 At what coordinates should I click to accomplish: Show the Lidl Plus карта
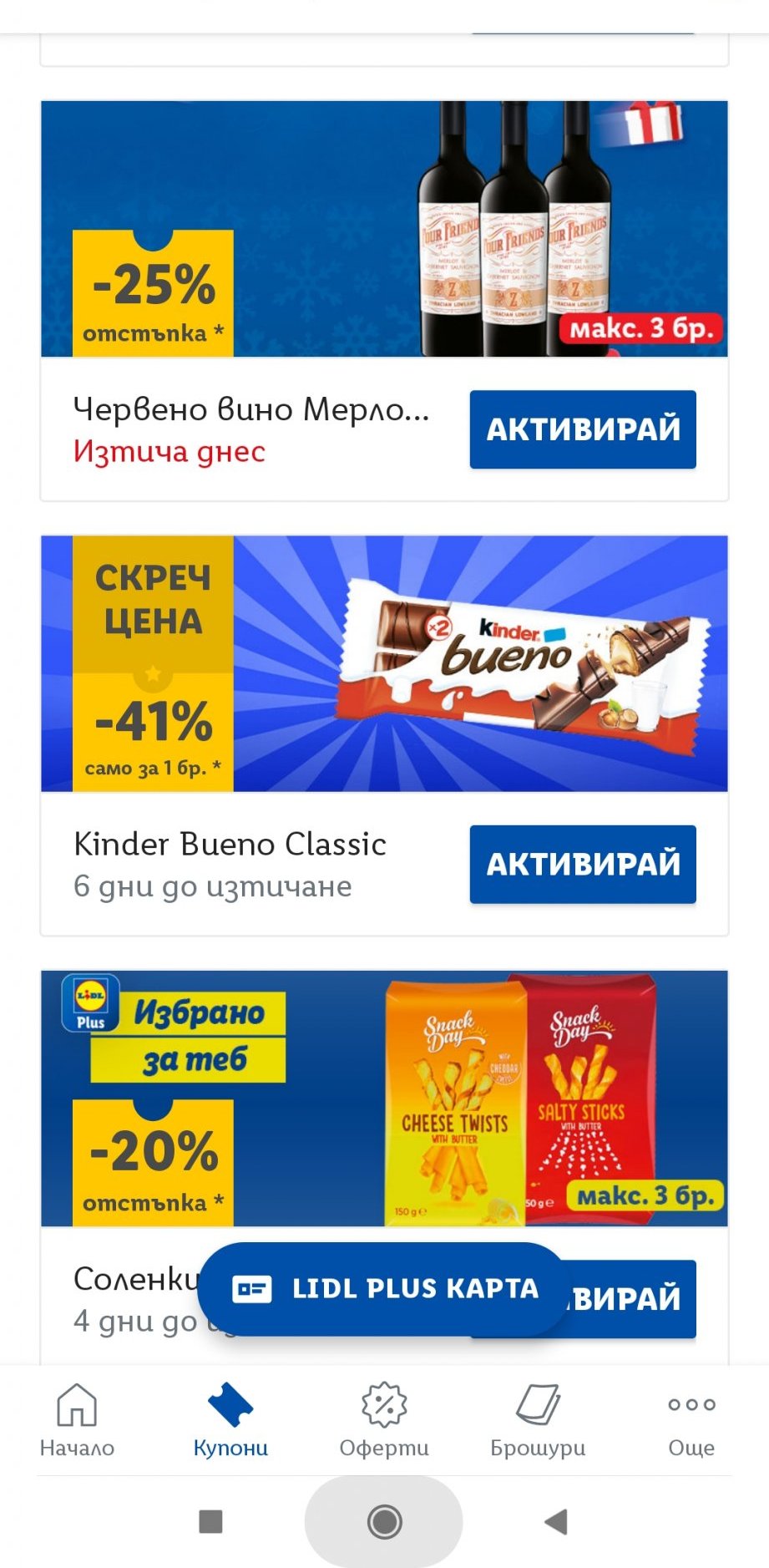click(x=384, y=1288)
